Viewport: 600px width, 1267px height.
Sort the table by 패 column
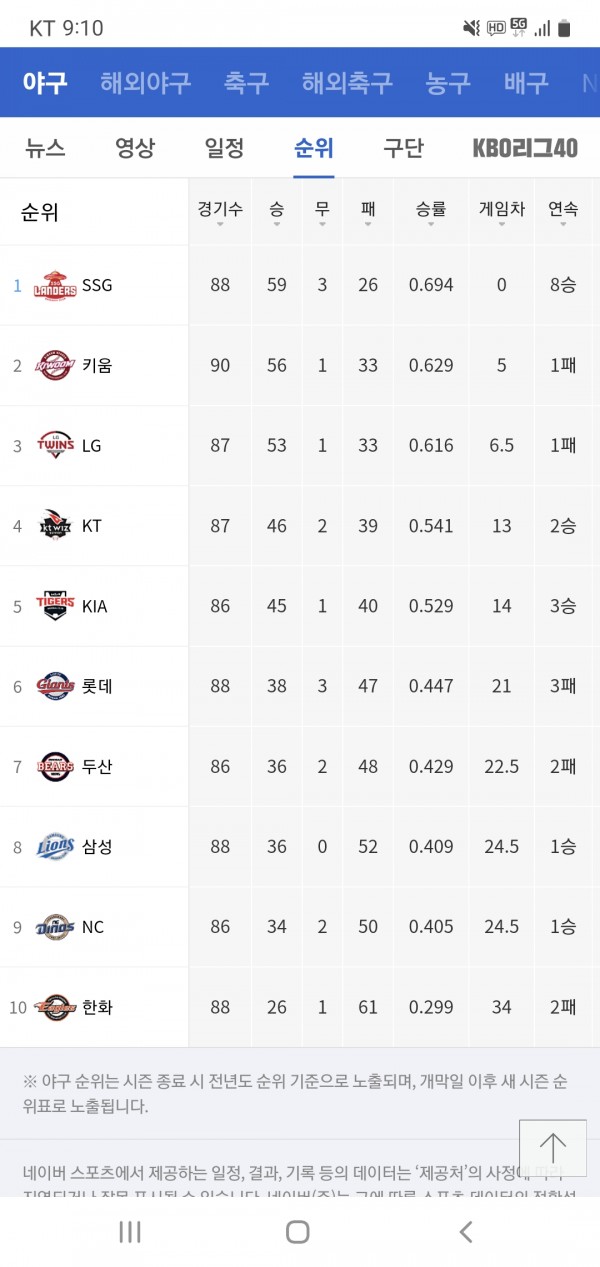[x=368, y=212]
